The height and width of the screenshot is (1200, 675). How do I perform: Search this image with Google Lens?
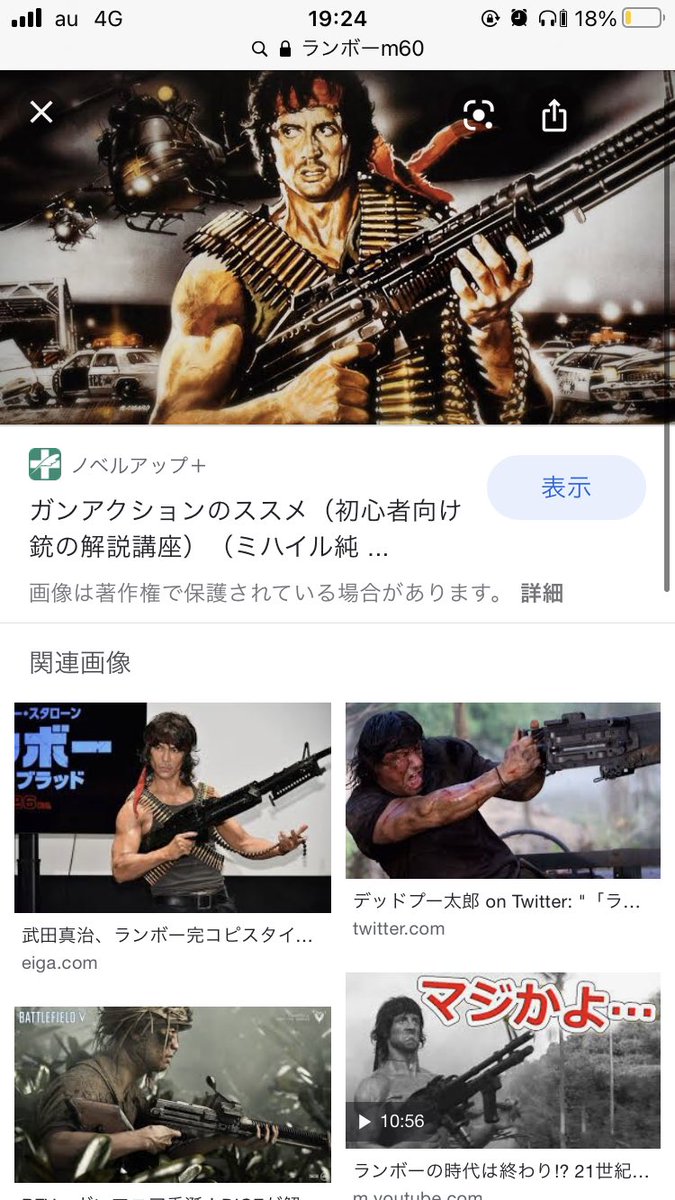click(479, 116)
